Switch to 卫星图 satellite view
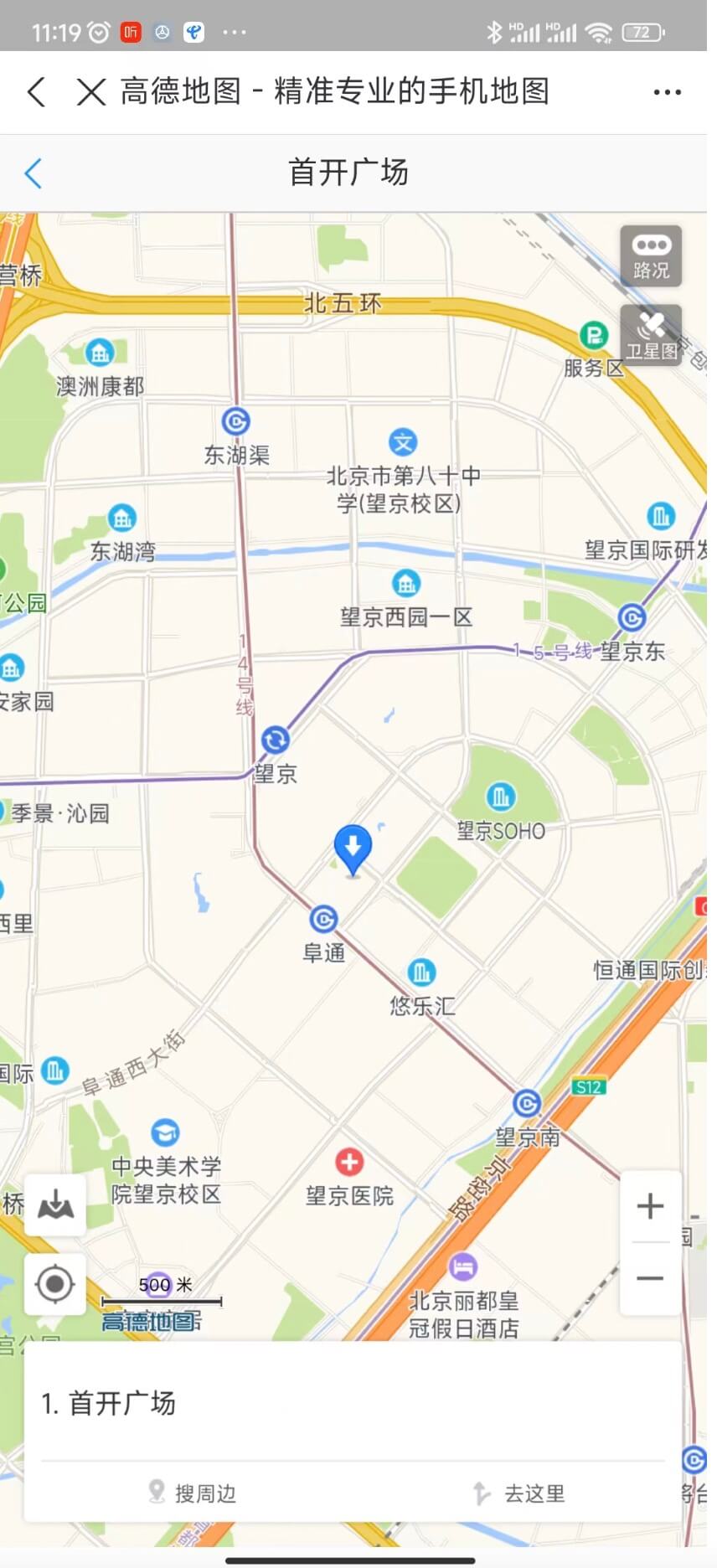 point(651,336)
